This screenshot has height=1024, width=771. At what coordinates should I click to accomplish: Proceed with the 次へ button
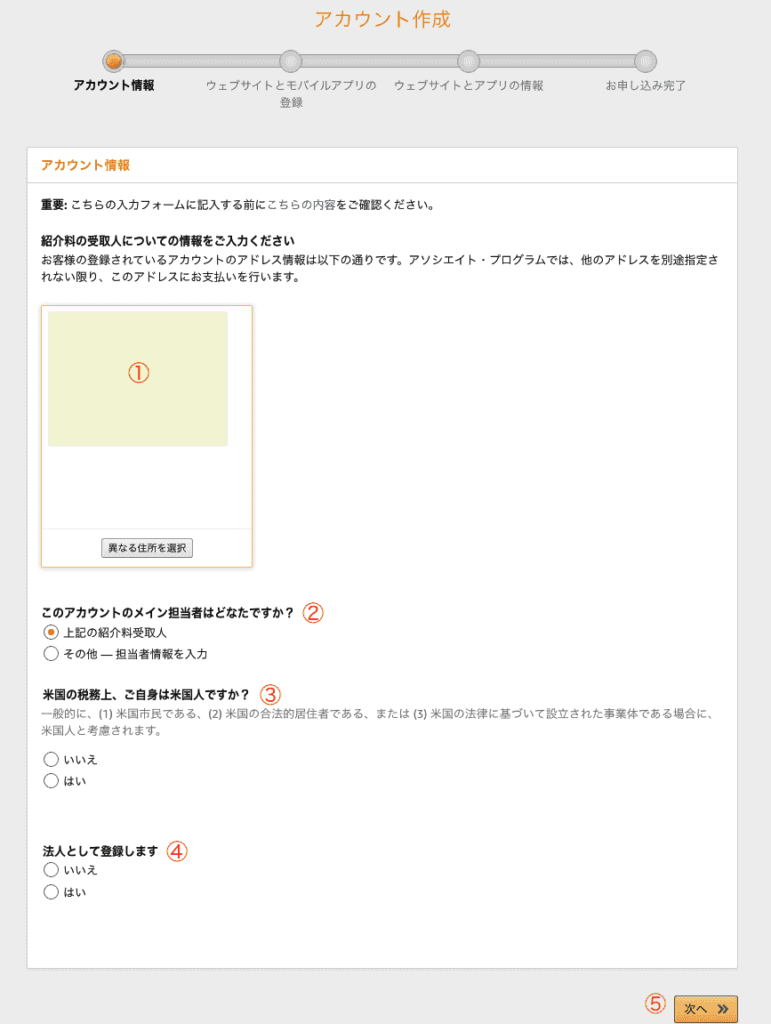(x=706, y=1009)
